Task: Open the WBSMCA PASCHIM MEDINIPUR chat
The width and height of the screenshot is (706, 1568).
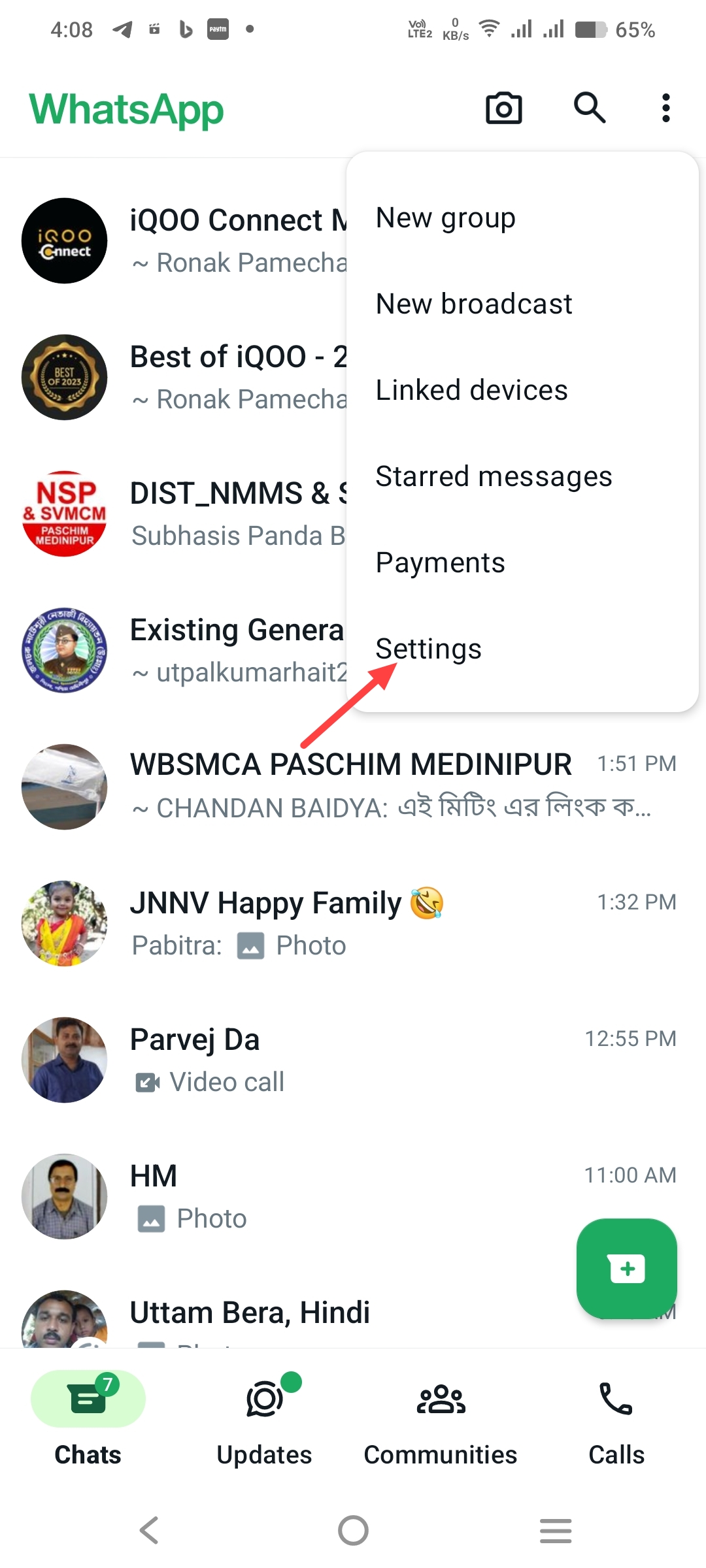Action: click(x=353, y=786)
